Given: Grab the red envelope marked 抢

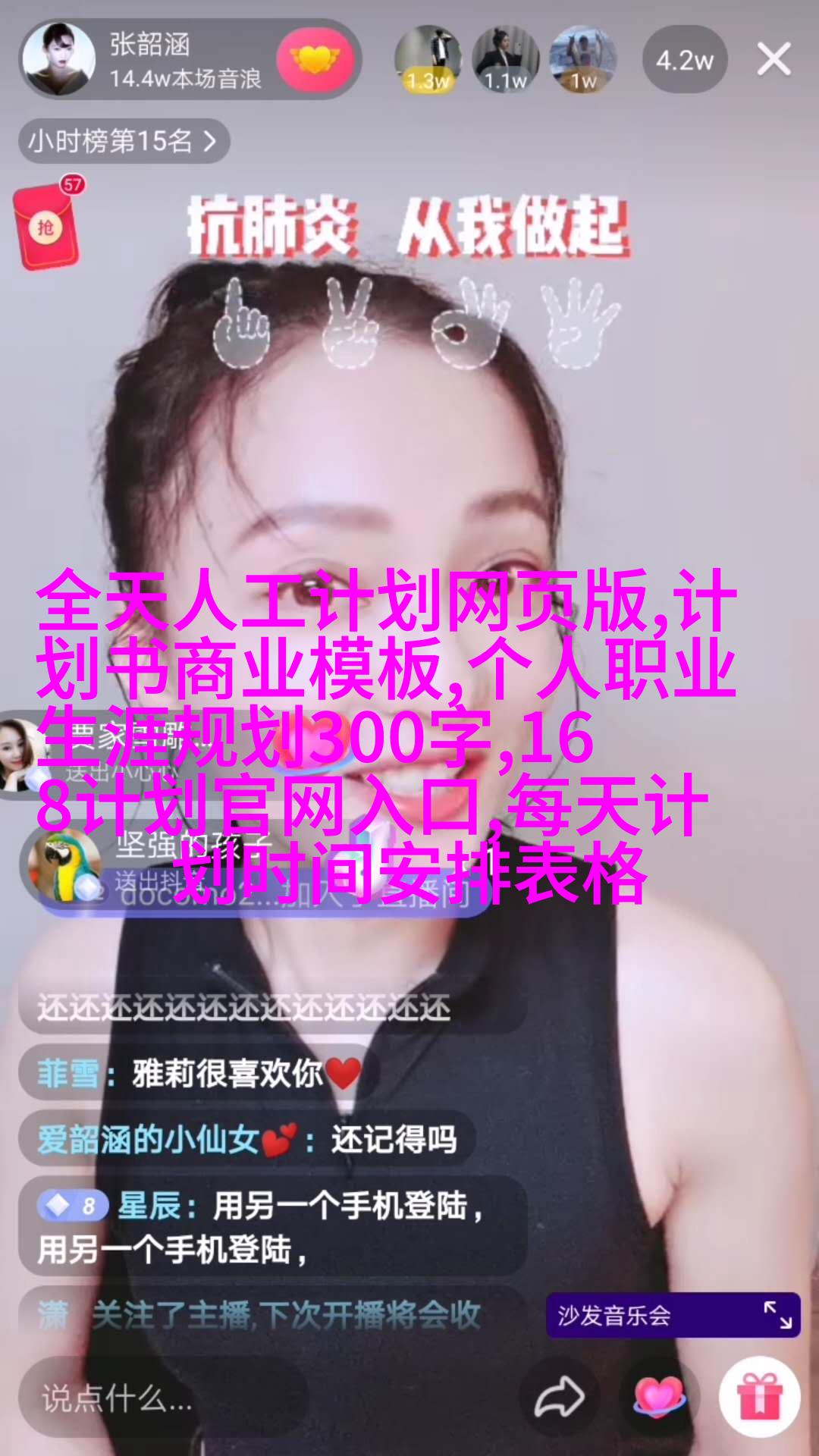Looking at the screenshot, I should coord(46,227).
